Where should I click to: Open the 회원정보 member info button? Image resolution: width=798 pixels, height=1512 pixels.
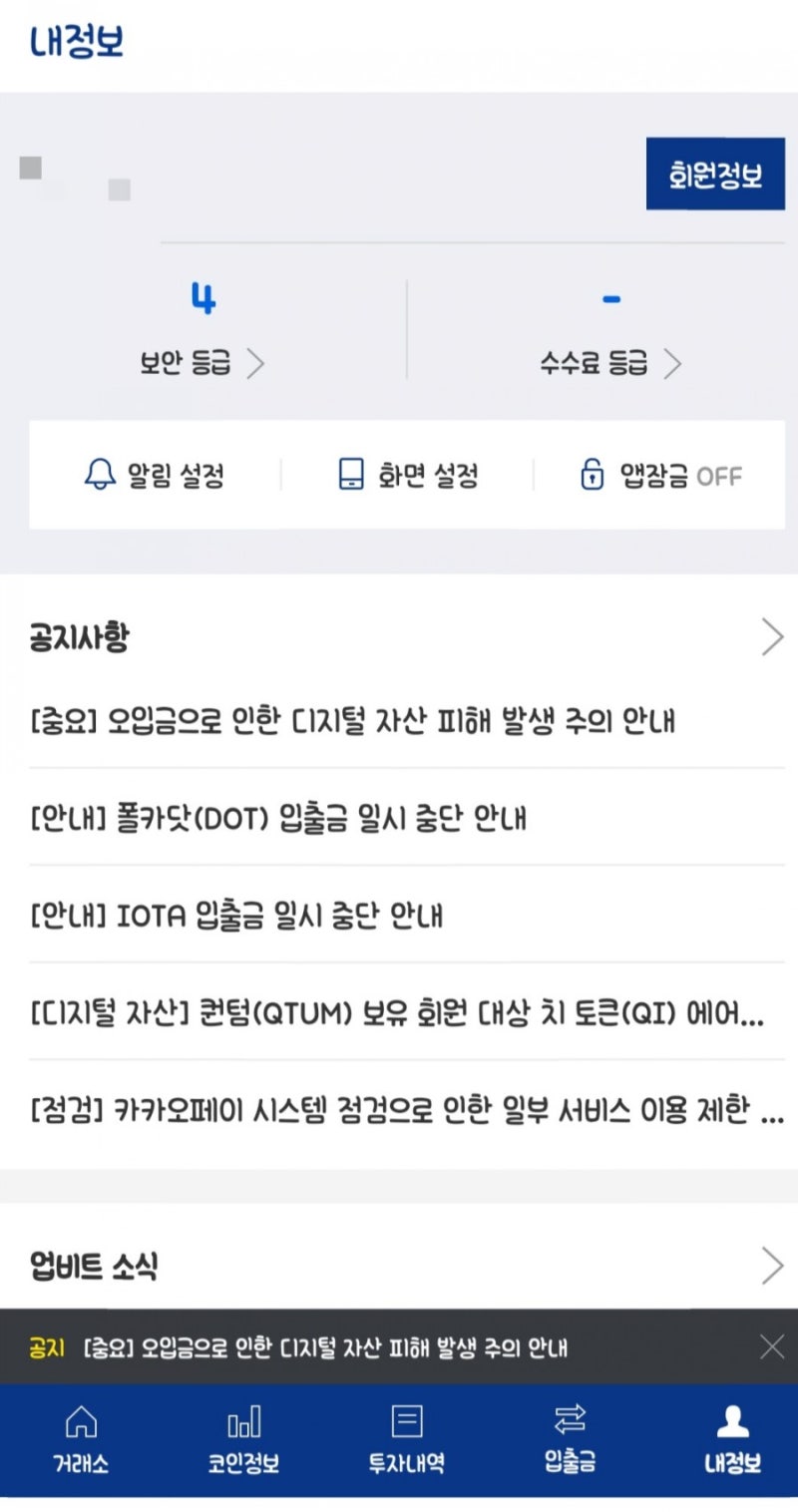pos(716,172)
